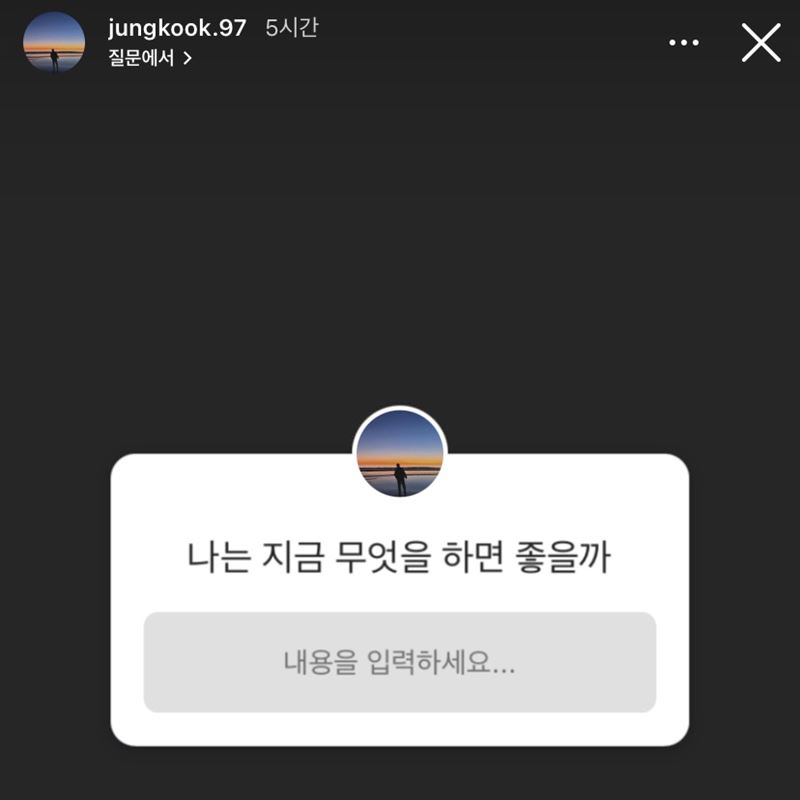800x800 pixels.
Task: Open the three-dot overflow menu
Action: tap(684, 43)
